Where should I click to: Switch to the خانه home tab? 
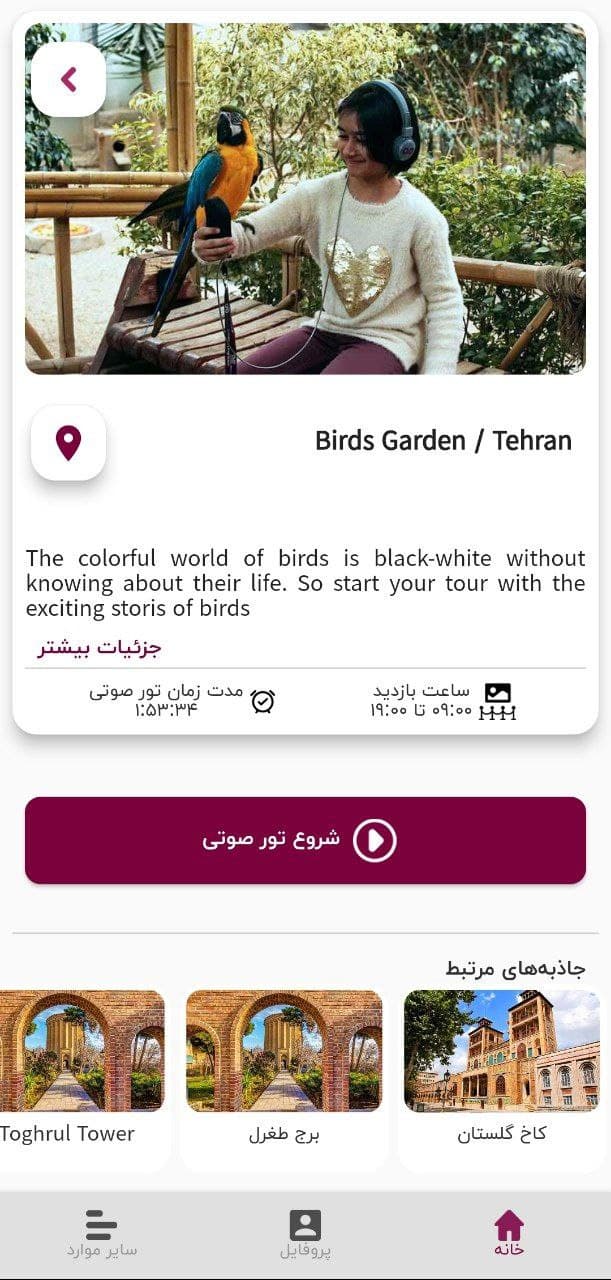508,1234
